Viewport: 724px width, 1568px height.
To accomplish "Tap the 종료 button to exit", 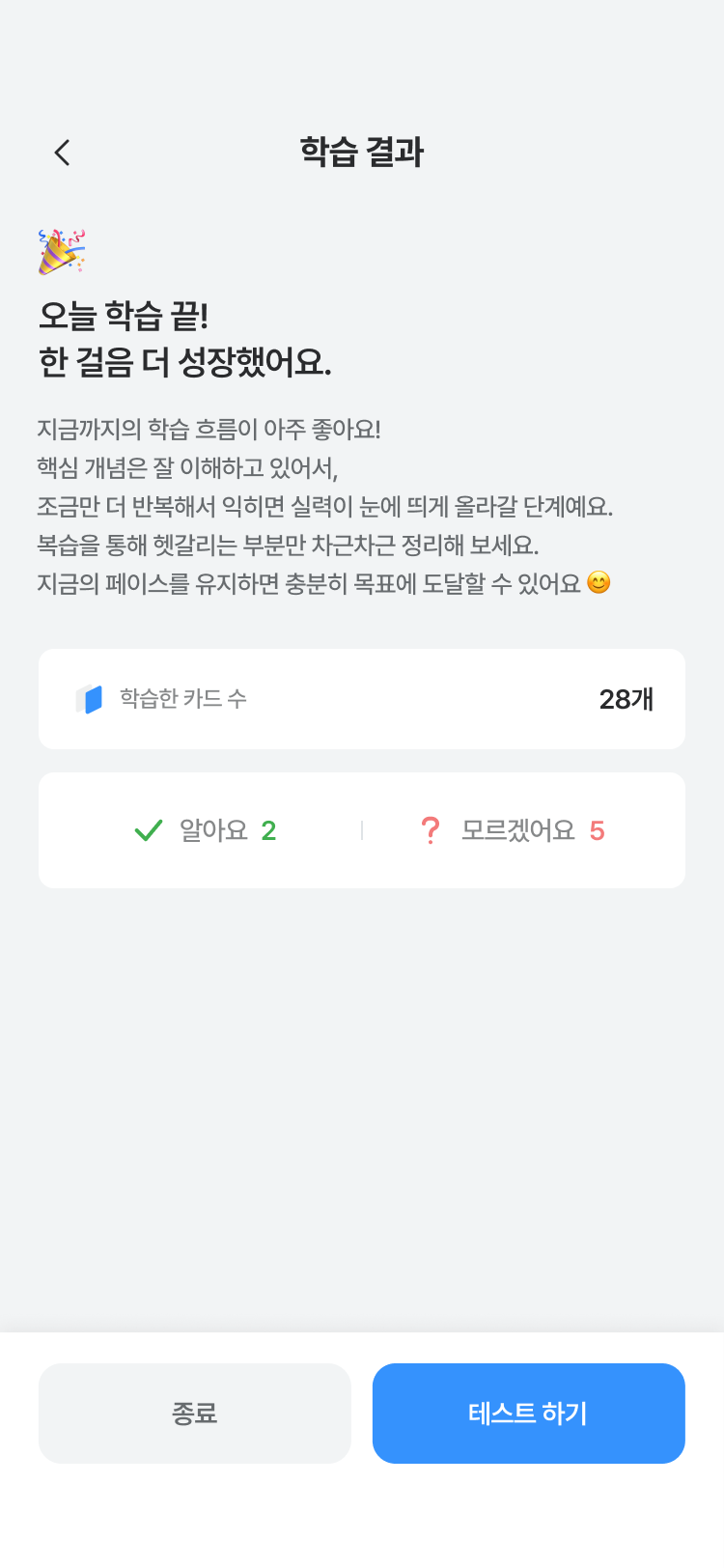I will coord(195,1414).
